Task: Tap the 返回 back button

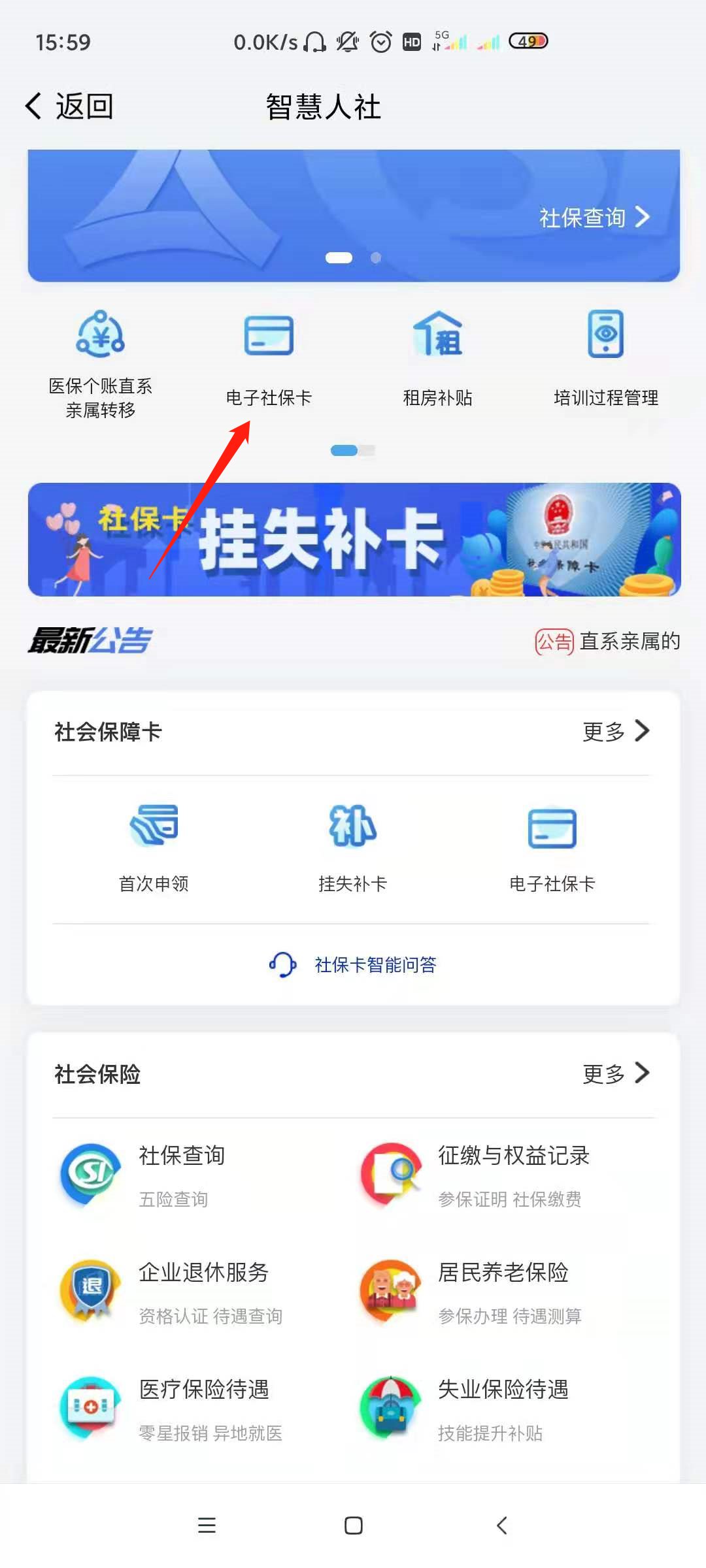Action: point(69,106)
